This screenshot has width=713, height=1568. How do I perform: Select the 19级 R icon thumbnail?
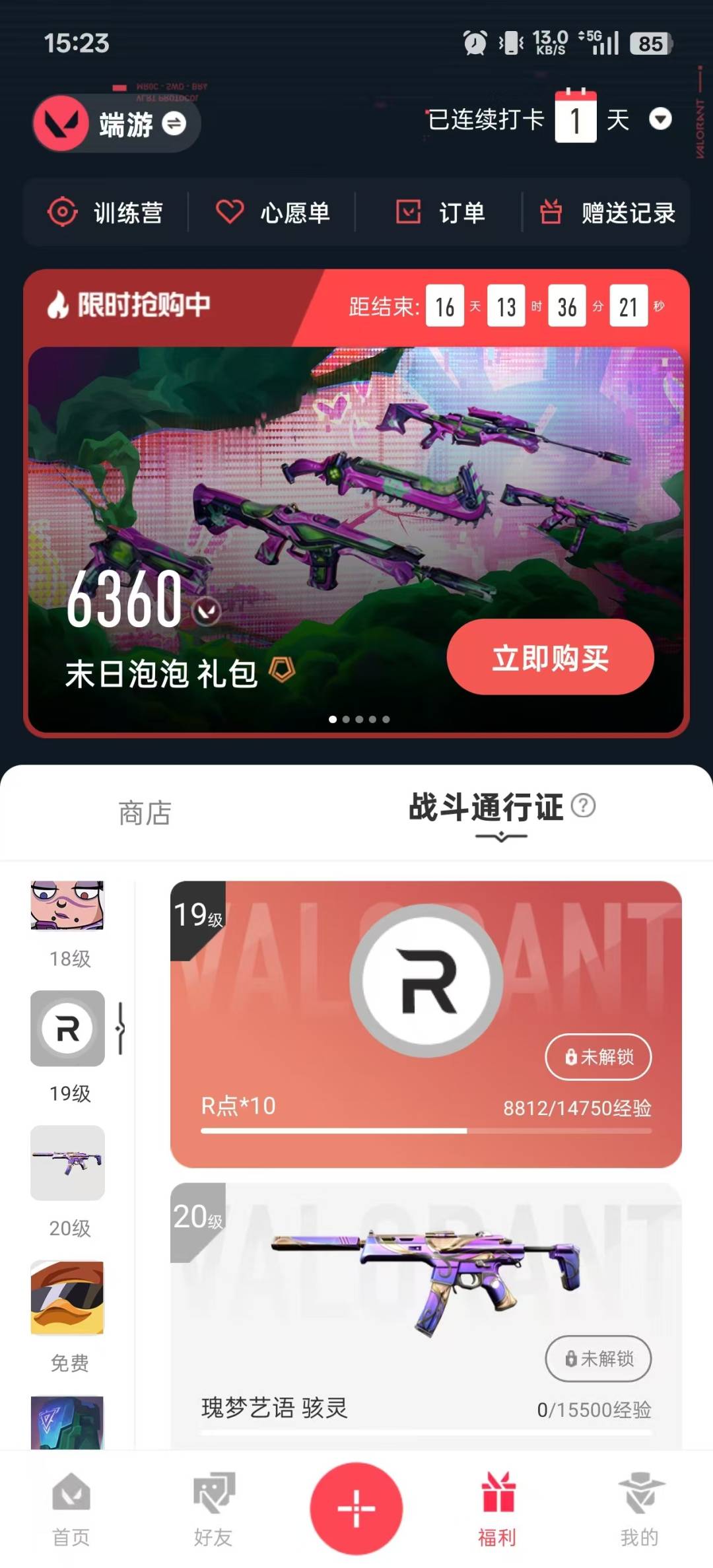(67, 1028)
